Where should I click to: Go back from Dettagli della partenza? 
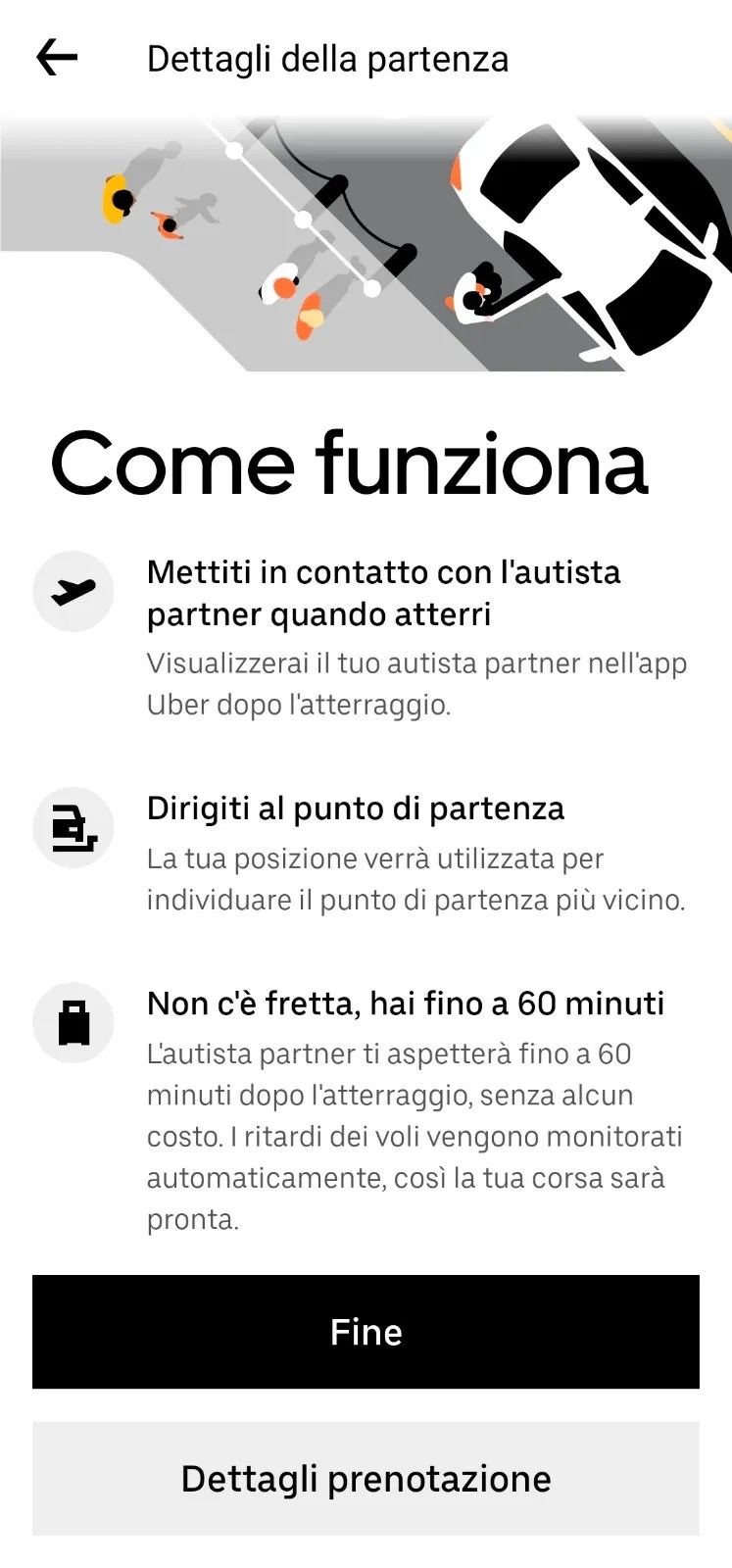click(x=57, y=58)
